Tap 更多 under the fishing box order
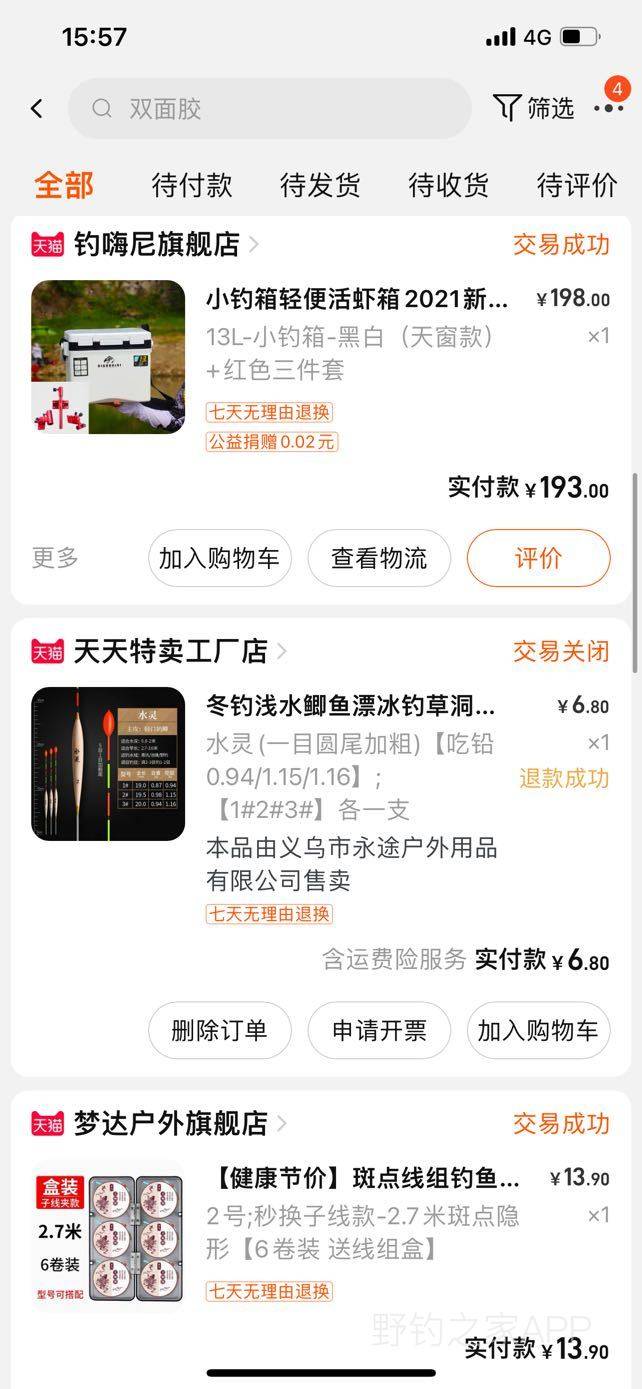Image resolution: width=642 pixels, height=1389 pixels. [55, 557]
